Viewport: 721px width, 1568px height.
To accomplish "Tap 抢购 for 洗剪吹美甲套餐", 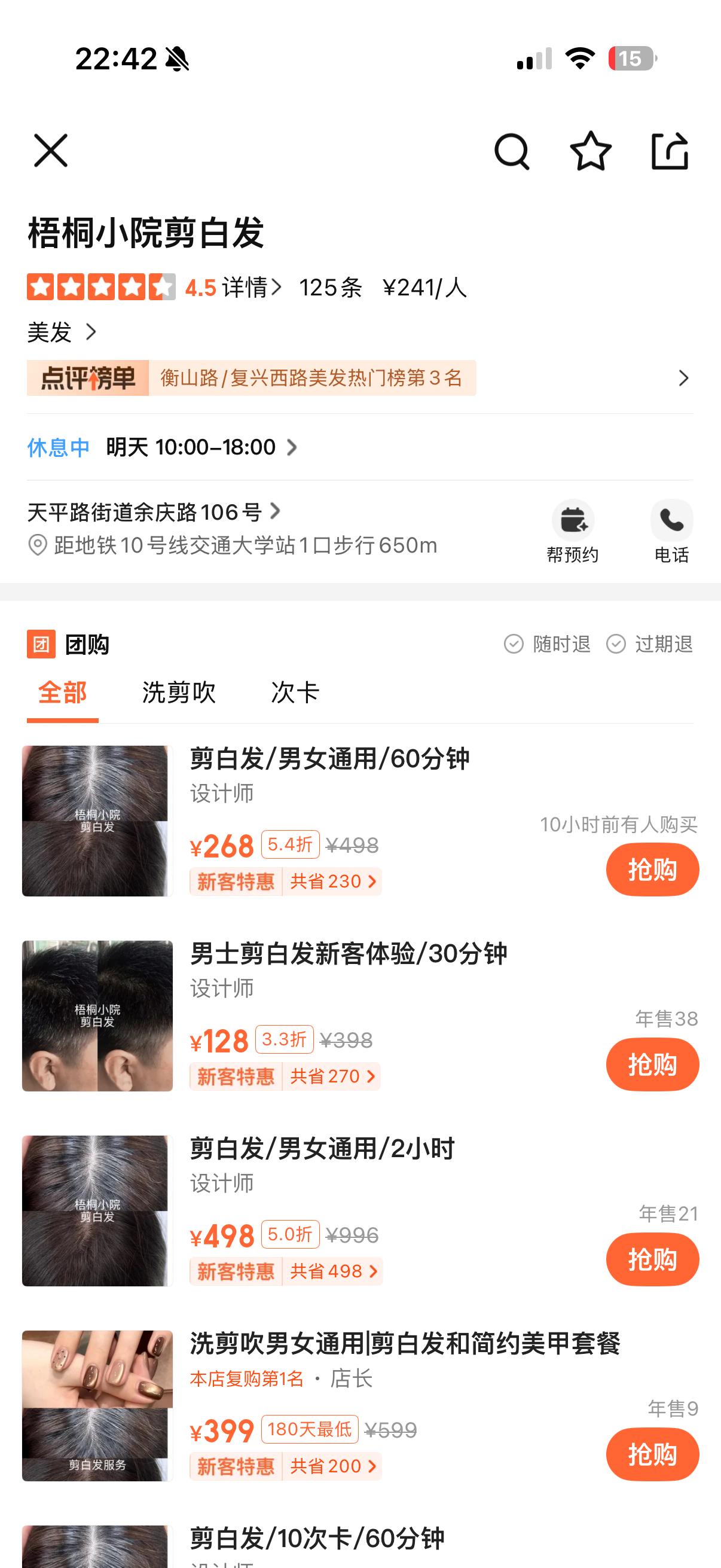I will click(x=652, y=1454).
